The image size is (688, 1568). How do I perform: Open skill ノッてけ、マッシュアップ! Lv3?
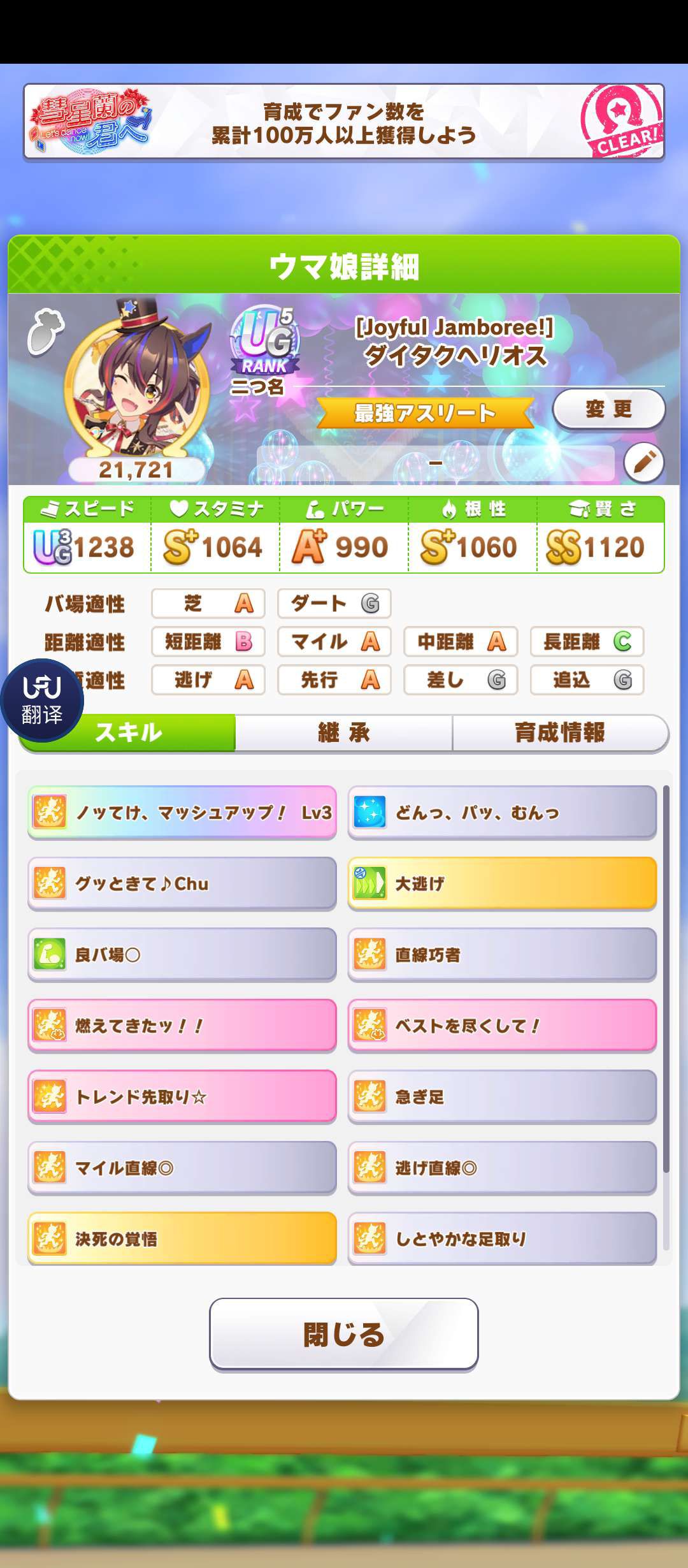click(x=182, y=813)
